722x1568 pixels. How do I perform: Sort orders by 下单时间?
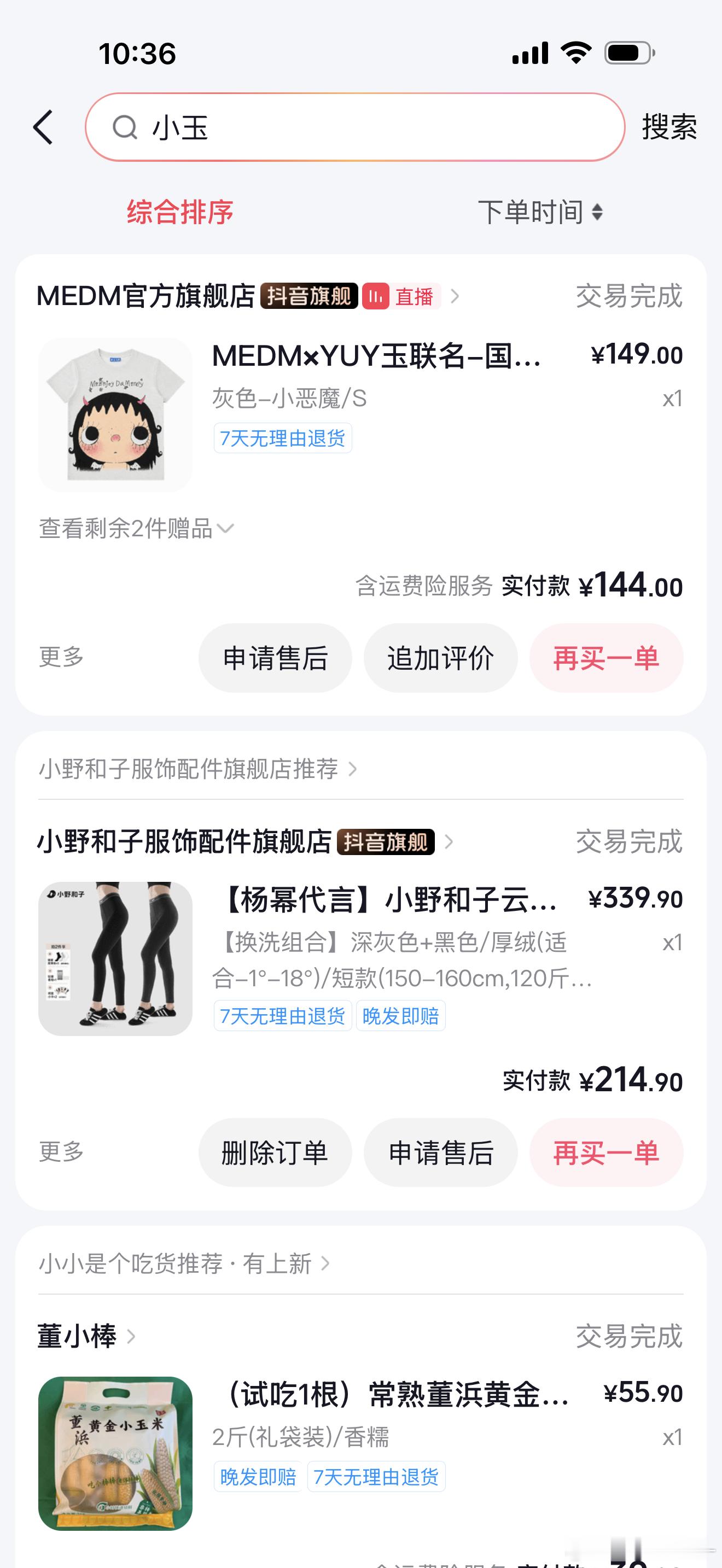540,212
